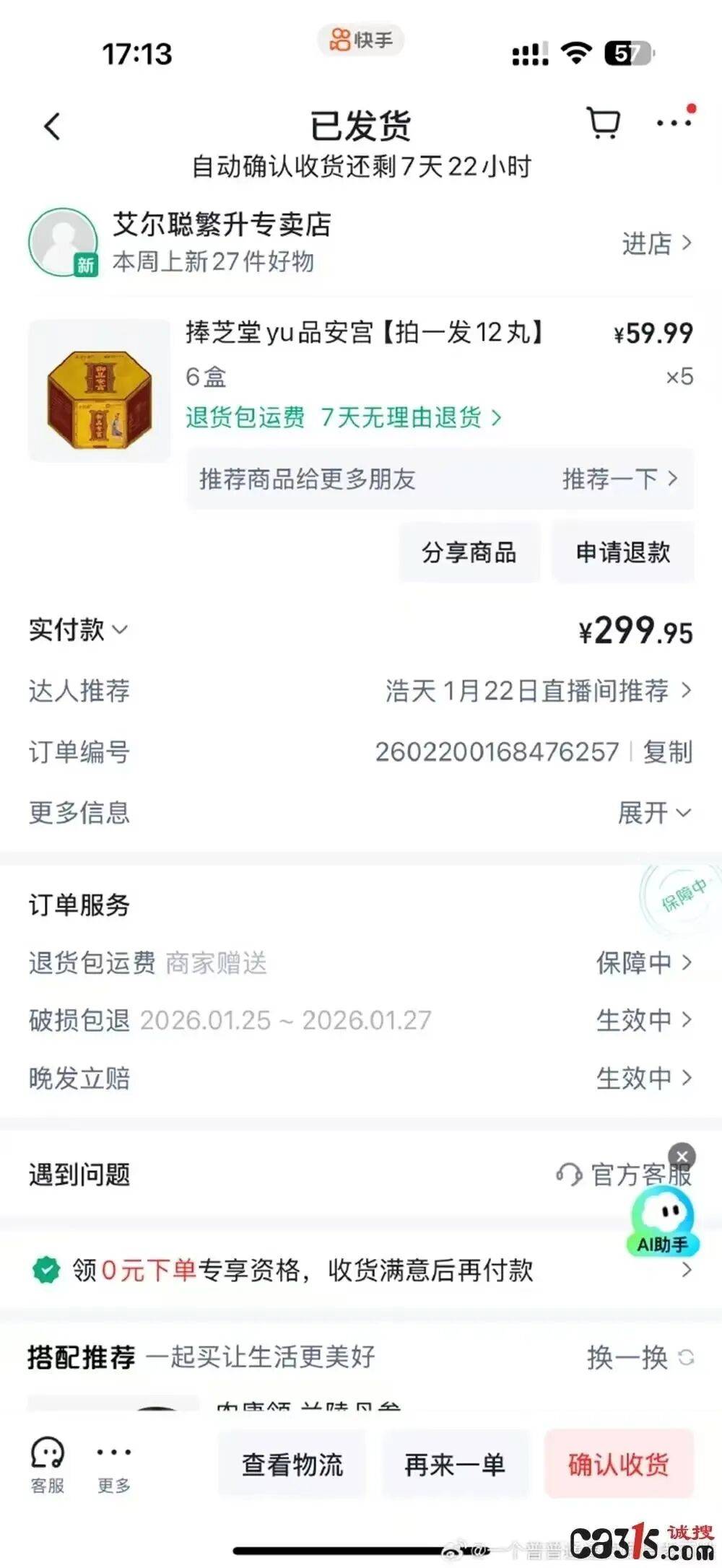Open the three-dot overflow menu
The image size is (722, 1568).
point(674,123)
